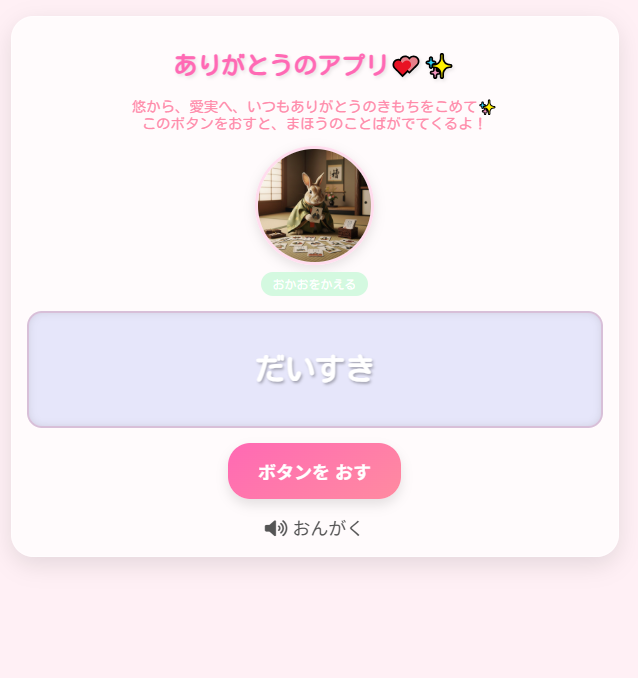Image resolution: width=638 pixels, height=678 pixels.
Task: Tap the pink ボタンを おす button
Action: [314, 471]
